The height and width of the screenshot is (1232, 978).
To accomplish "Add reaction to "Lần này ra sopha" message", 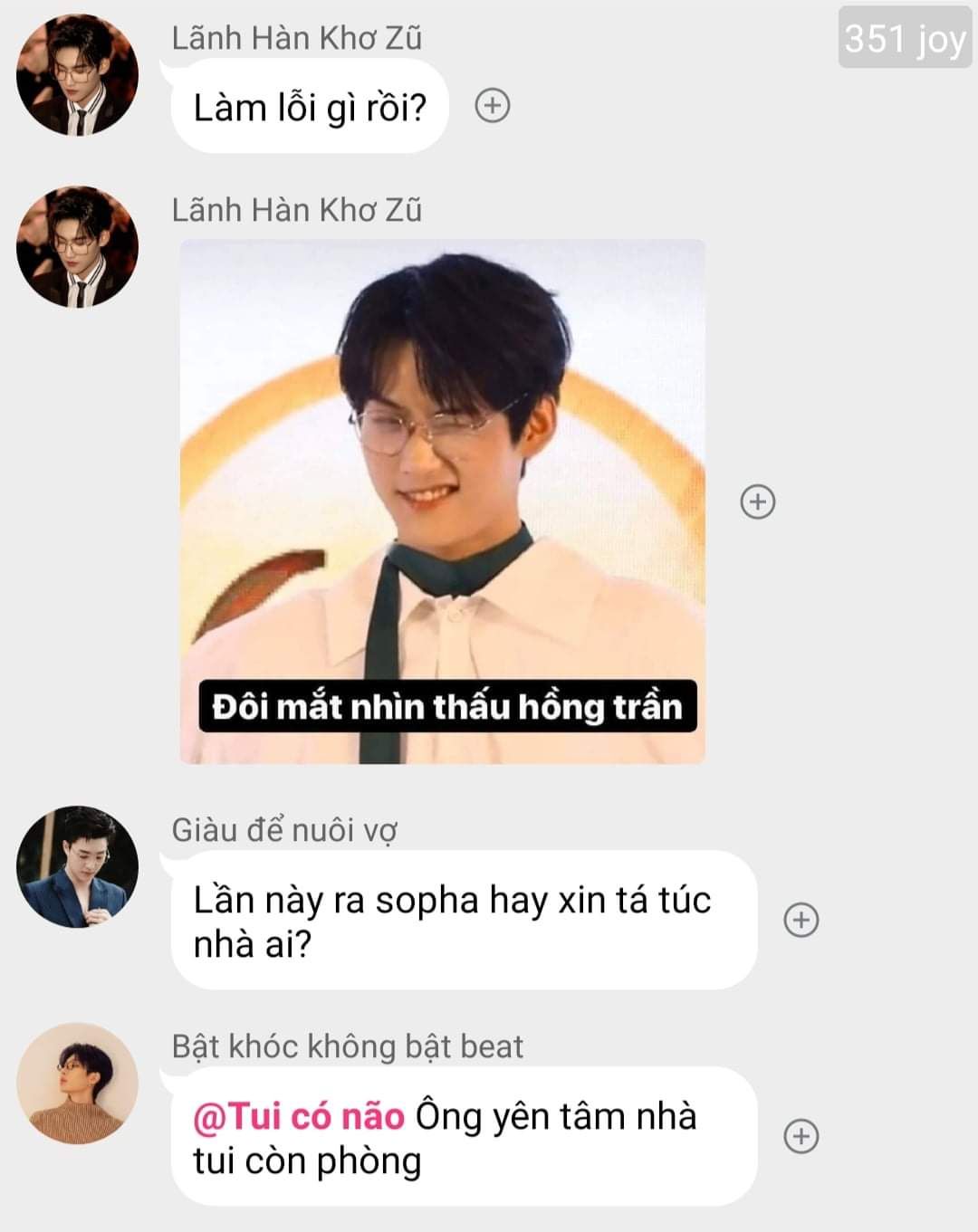I will (x=801, y=920).
